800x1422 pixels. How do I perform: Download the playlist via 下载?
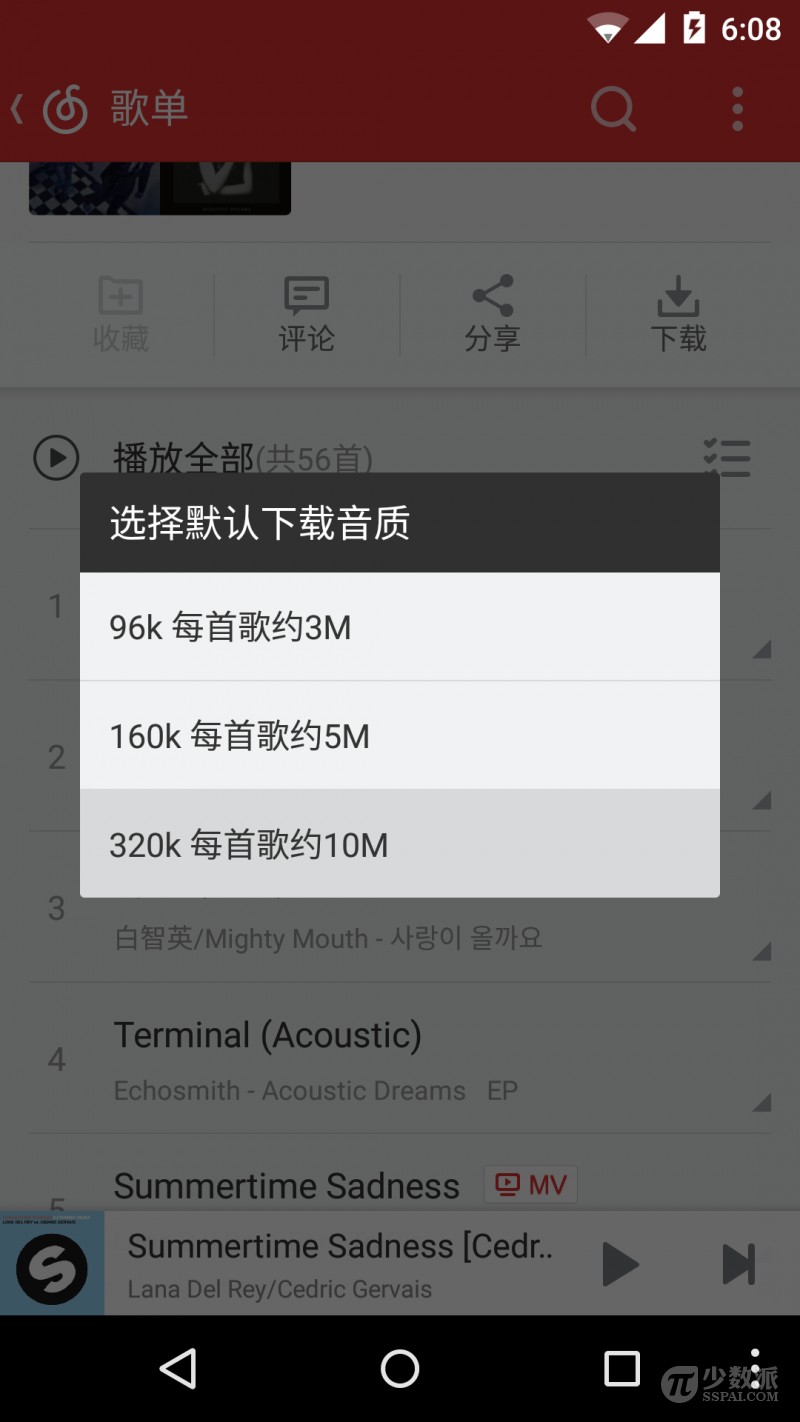coord(678,314)
